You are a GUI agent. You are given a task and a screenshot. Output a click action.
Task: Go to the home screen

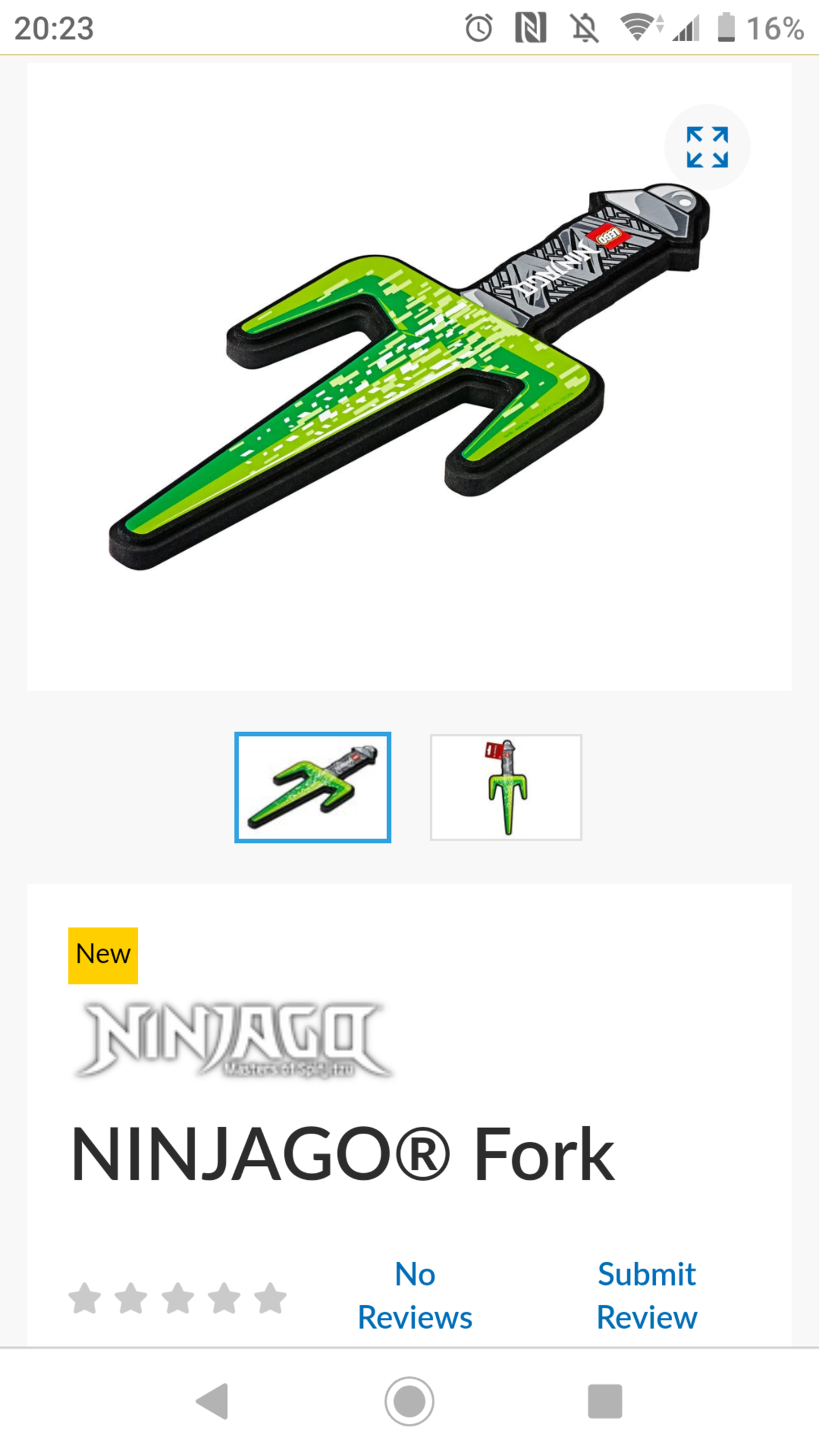pyautogui.click(x=409, y=1401)
